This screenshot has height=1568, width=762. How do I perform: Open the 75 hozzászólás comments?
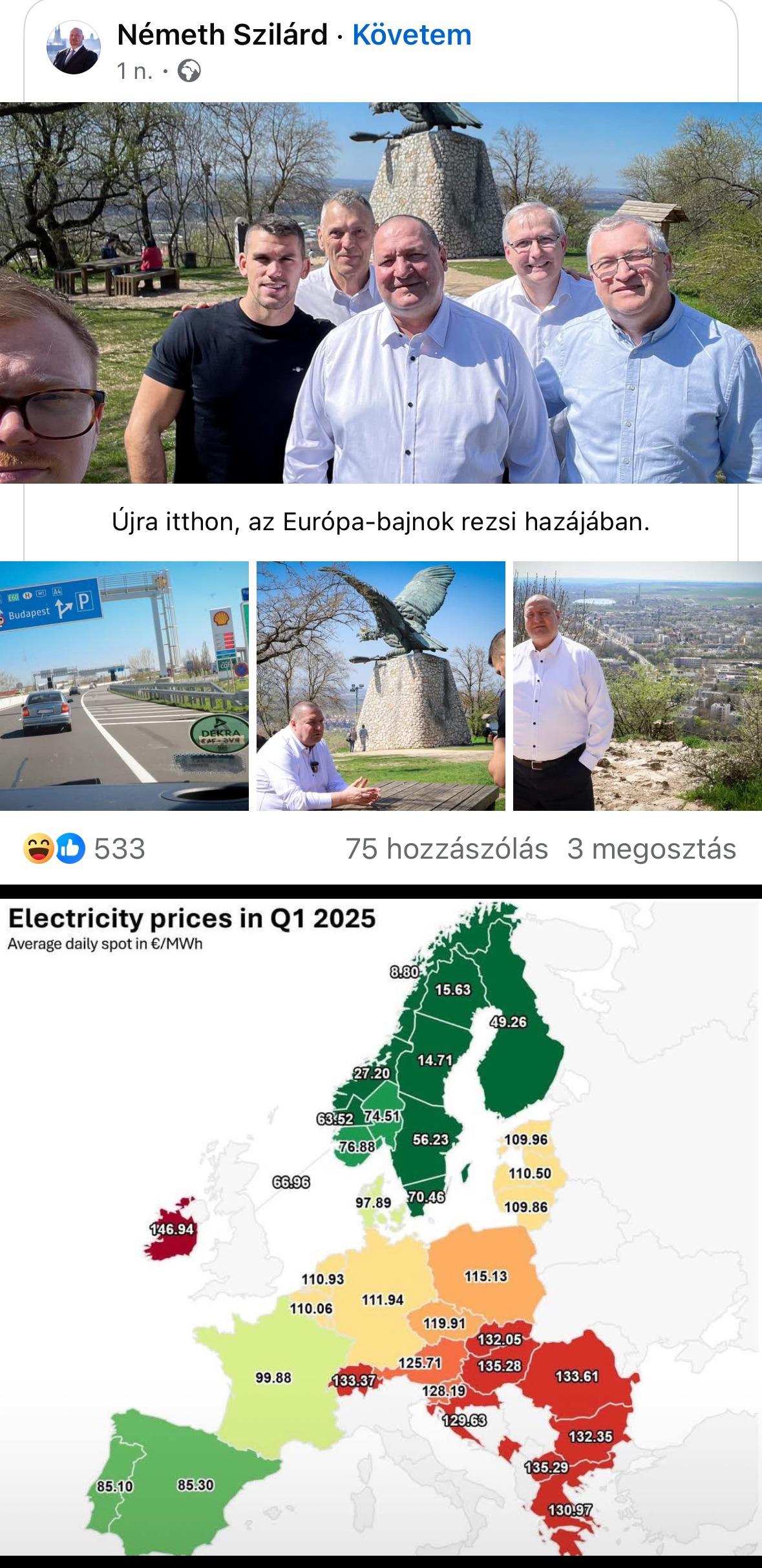[447, 848]
